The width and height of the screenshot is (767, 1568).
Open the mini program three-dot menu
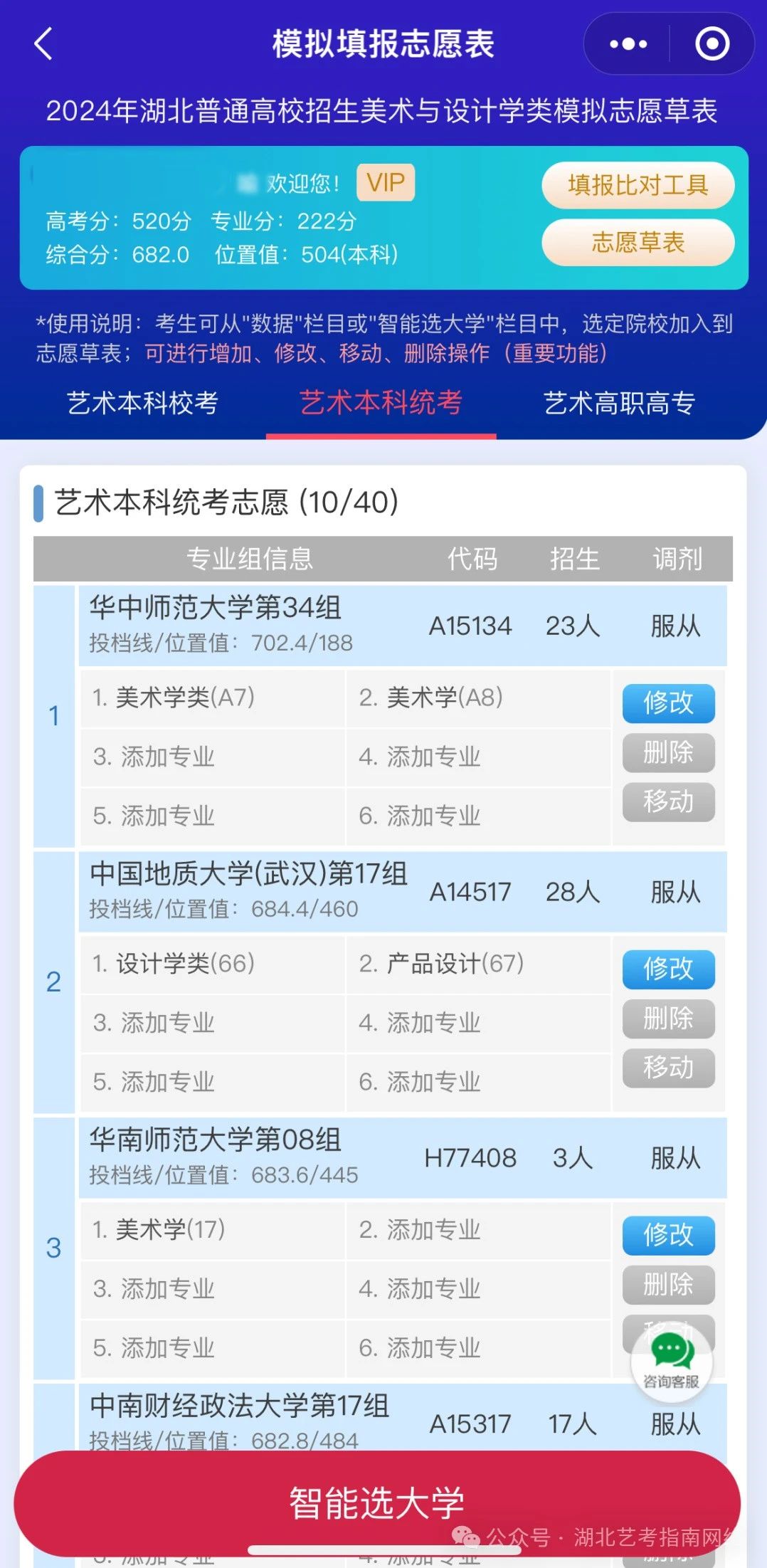pos(628,44)
